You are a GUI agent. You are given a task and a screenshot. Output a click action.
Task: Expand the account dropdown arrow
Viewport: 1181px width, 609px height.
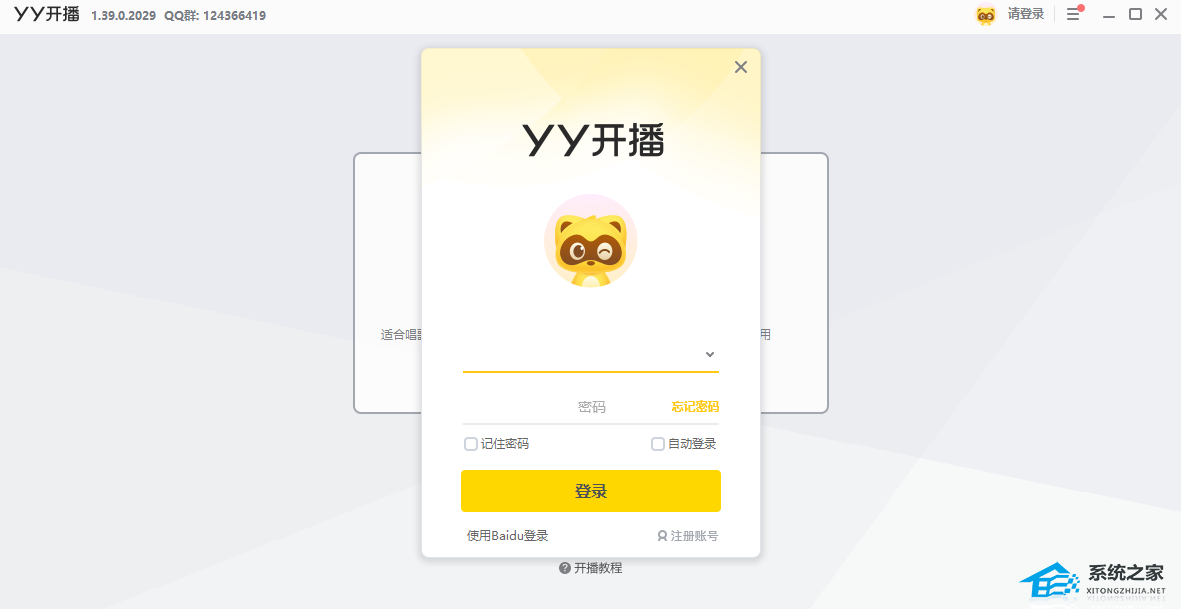click(710, 354)
